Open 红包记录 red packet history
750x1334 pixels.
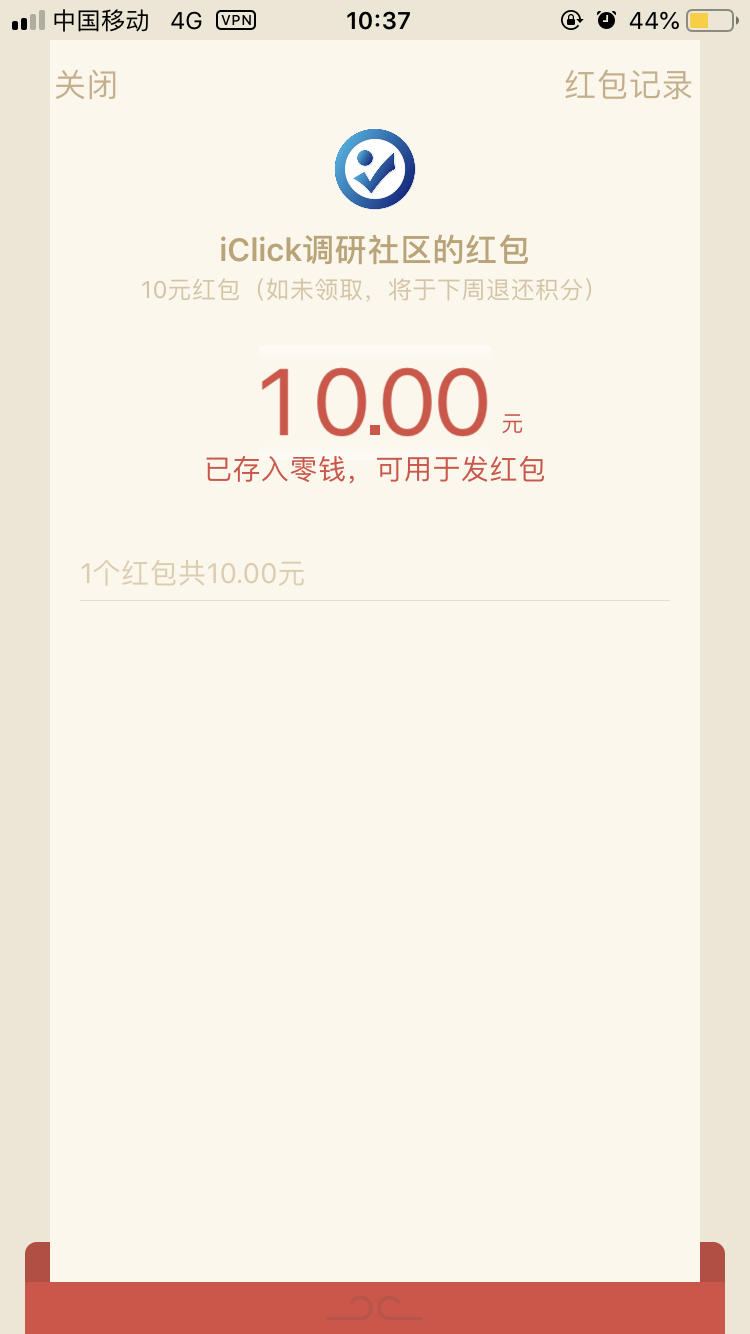pyautogui.click(x=628, y=85)
